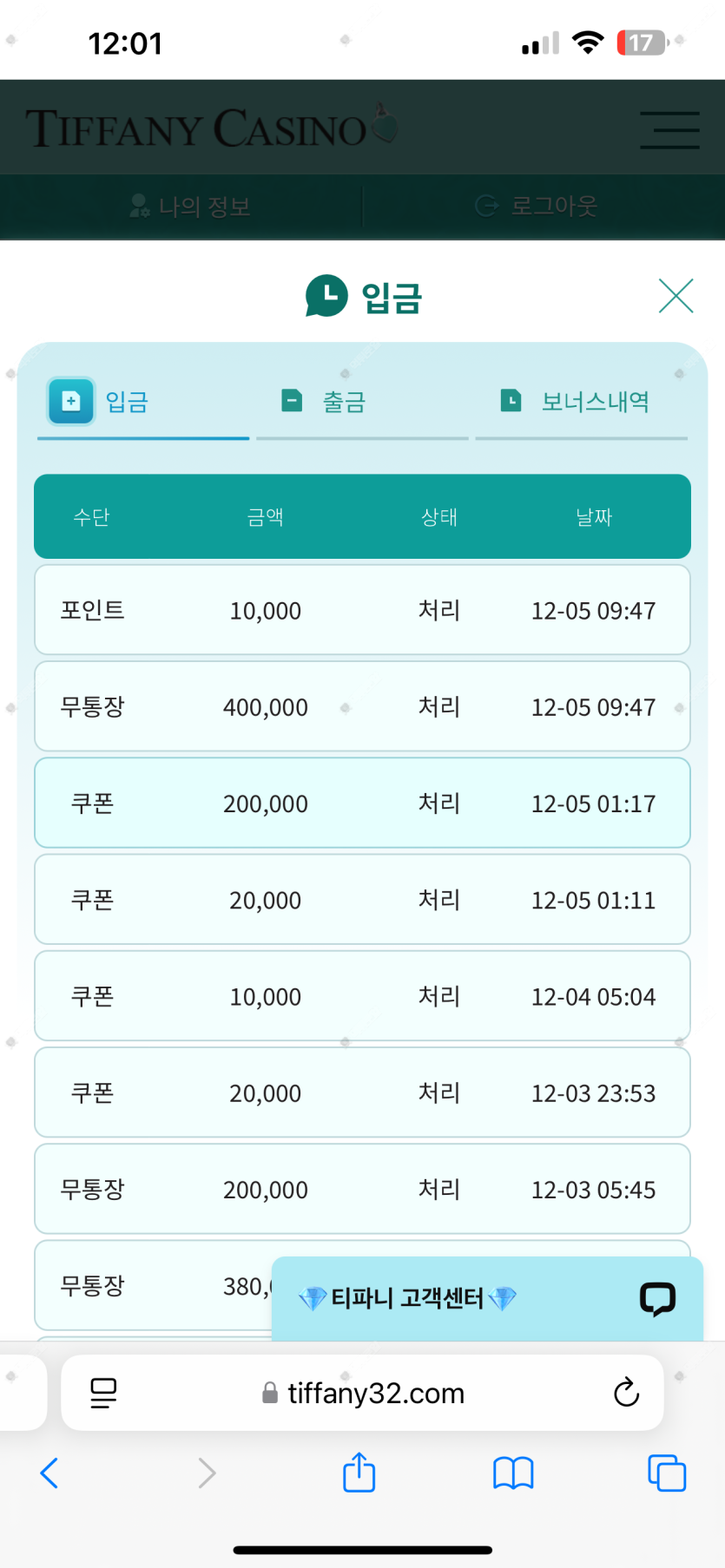Share this page
The image size is (725, 1568).
pos(359,1472)
